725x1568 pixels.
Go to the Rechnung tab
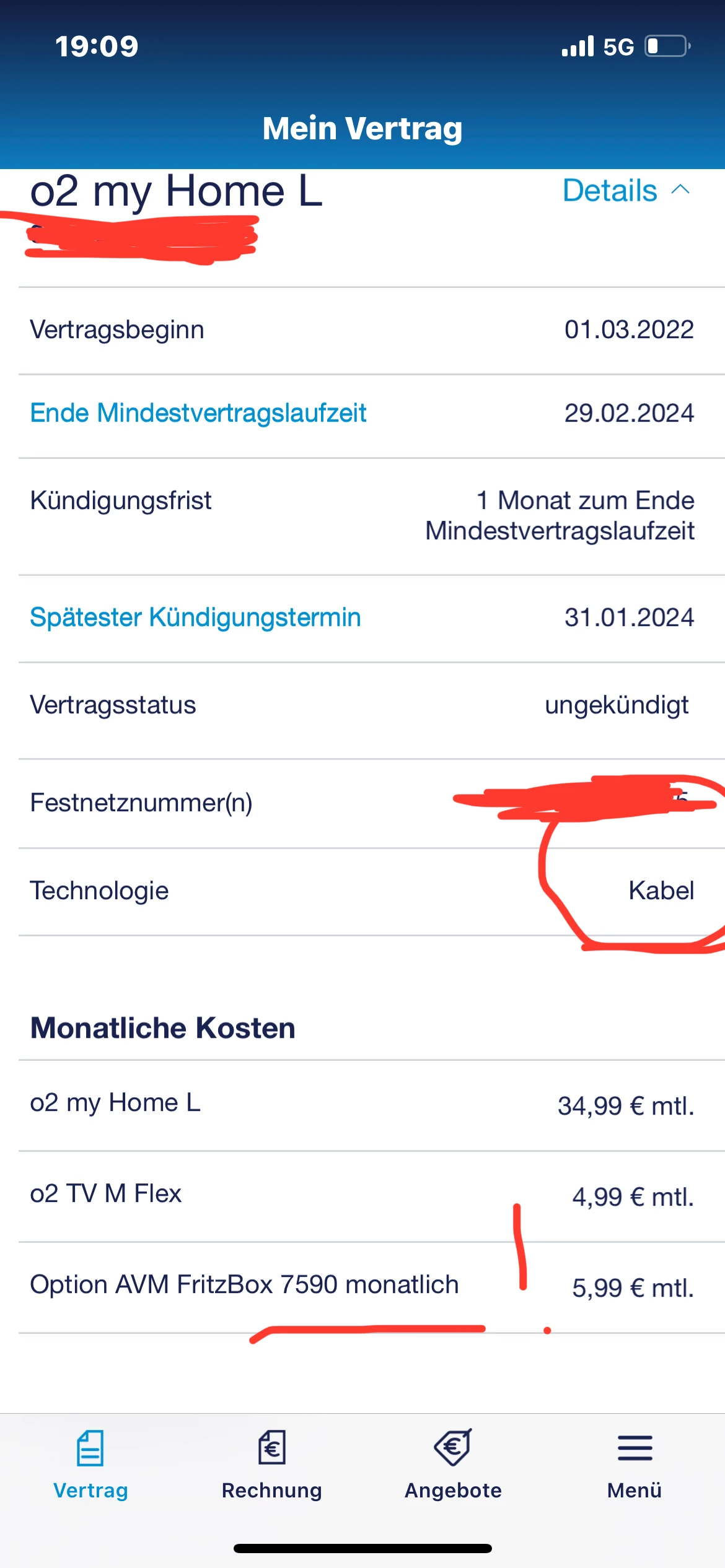click(x=271, y=1465)
